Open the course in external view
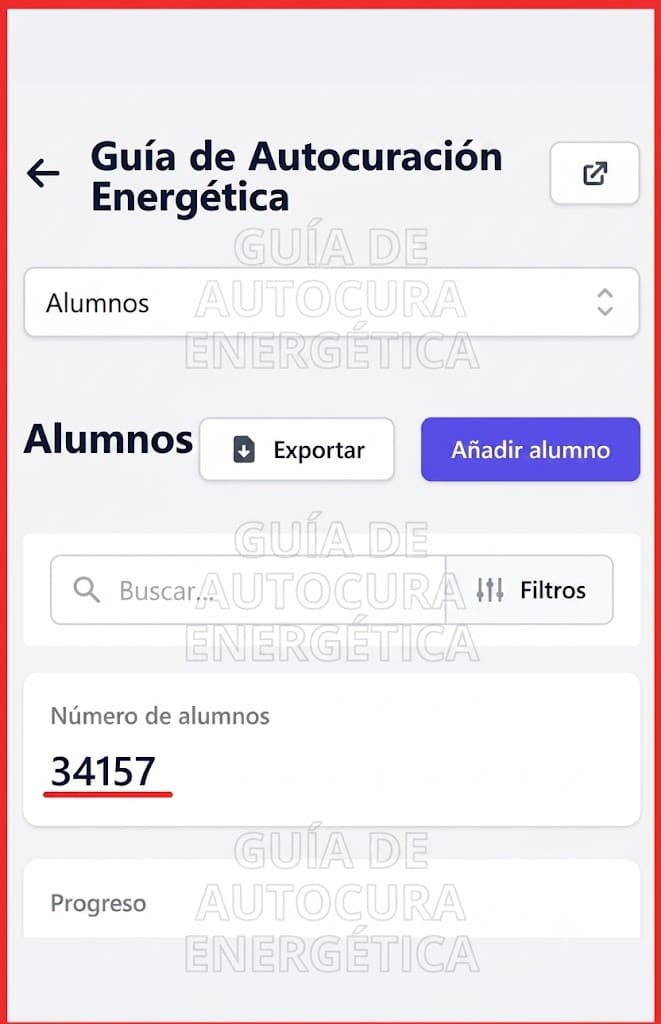The height and width of the screenshot is (1024, 661). (x=594, y=173)
